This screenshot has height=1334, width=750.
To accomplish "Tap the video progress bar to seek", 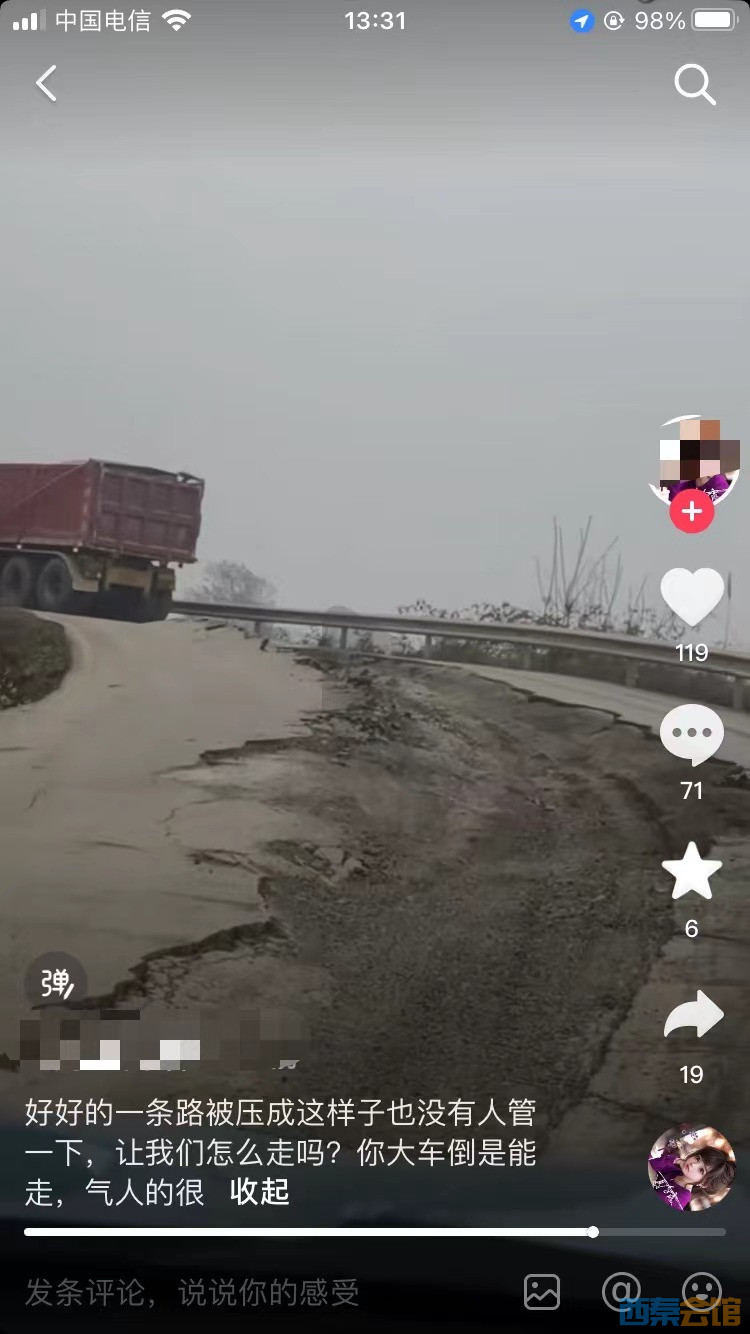I will click(x=375, y=1232).
